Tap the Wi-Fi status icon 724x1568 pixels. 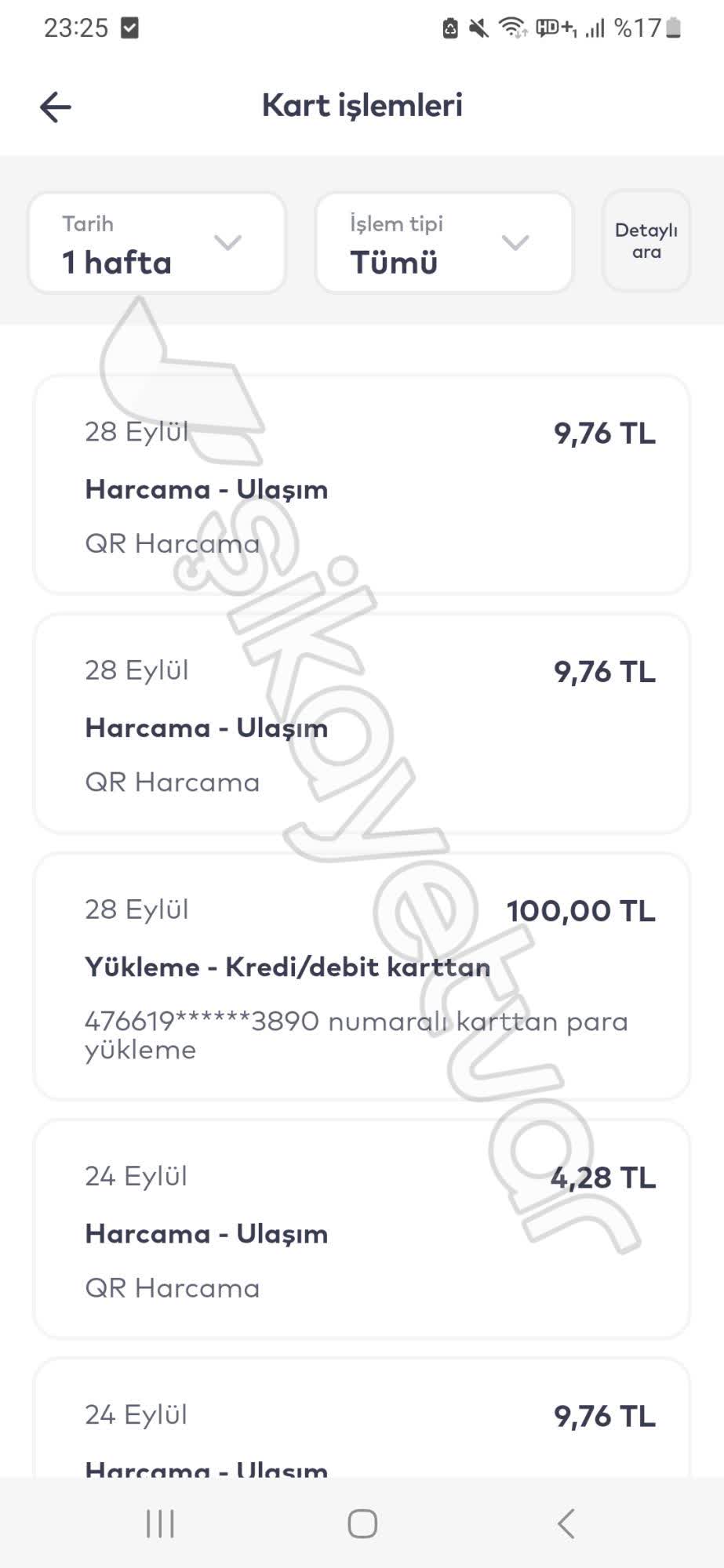pos(511,26)
